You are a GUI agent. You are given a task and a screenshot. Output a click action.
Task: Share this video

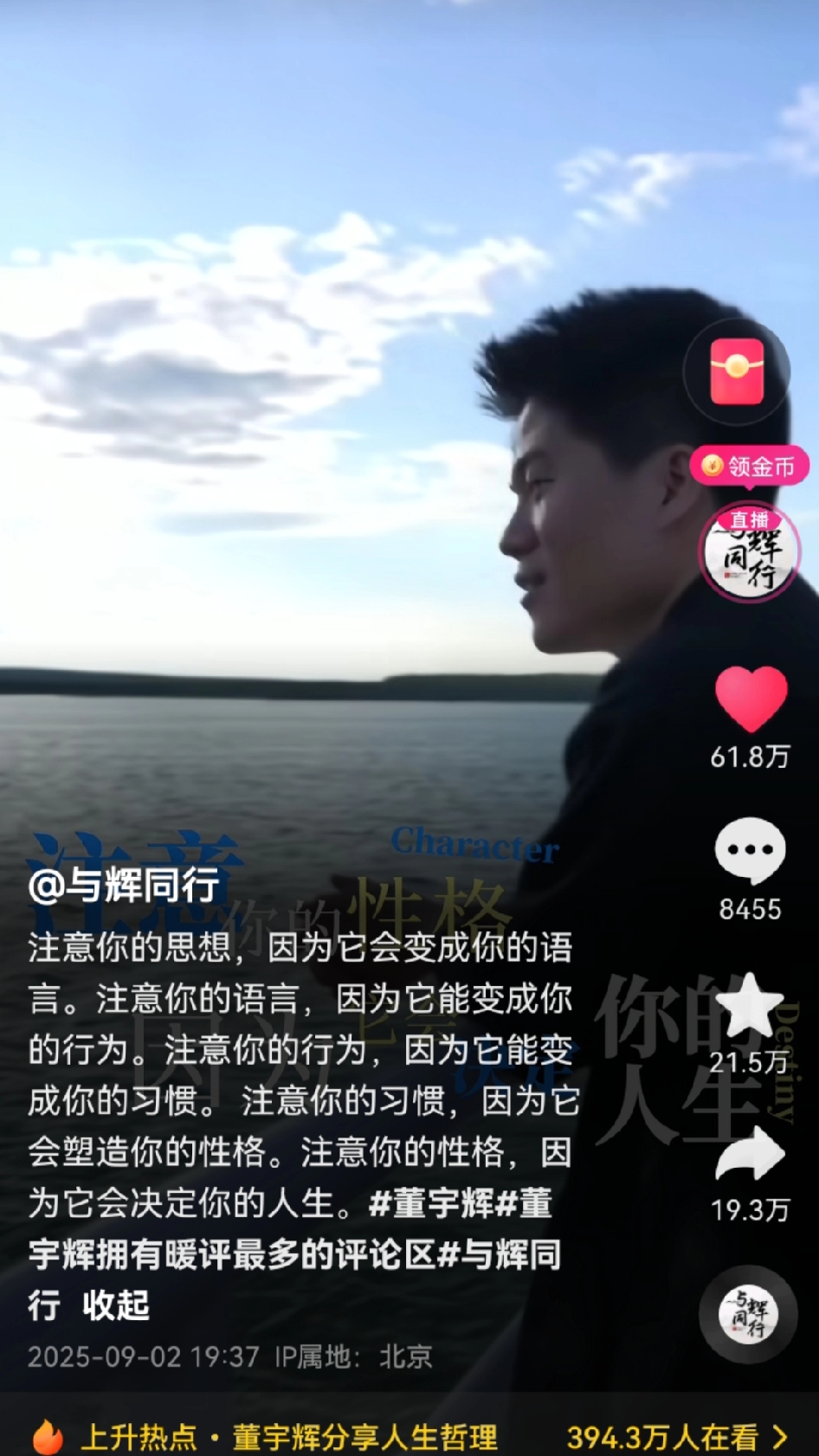point(750,1154)
